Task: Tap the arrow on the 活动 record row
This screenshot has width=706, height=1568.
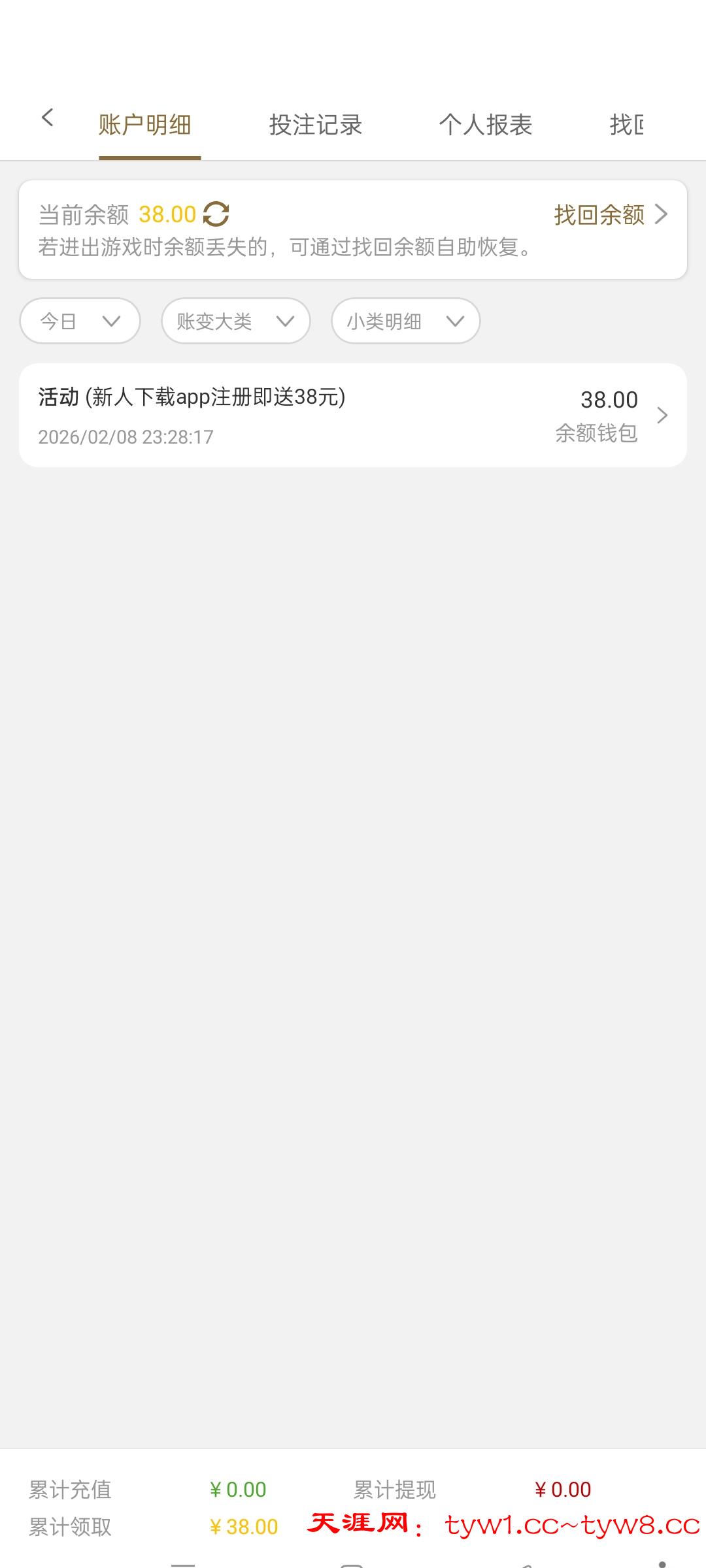Action: point(662,415)
